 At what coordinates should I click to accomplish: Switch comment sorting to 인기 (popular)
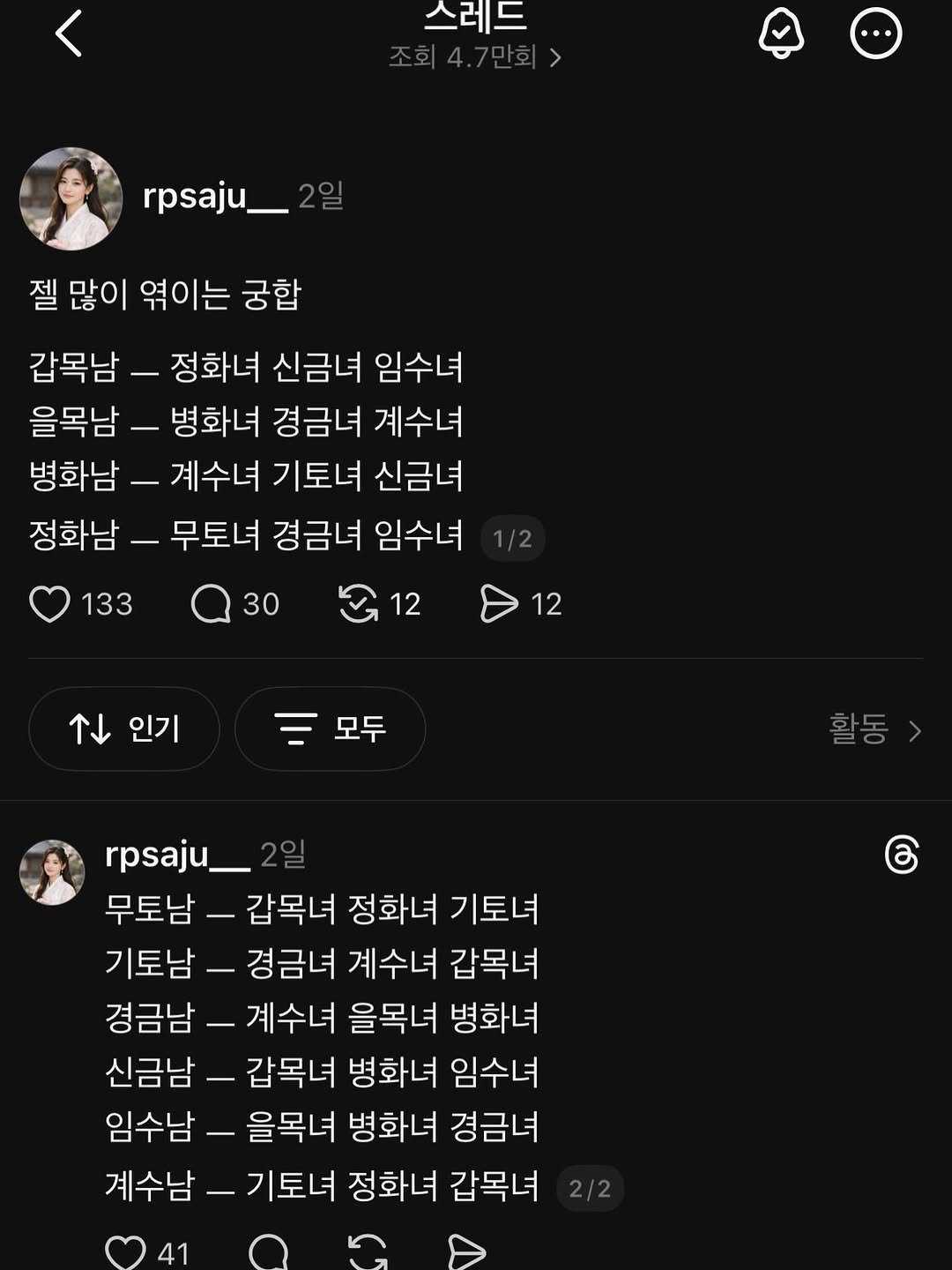tap(123, 728)
